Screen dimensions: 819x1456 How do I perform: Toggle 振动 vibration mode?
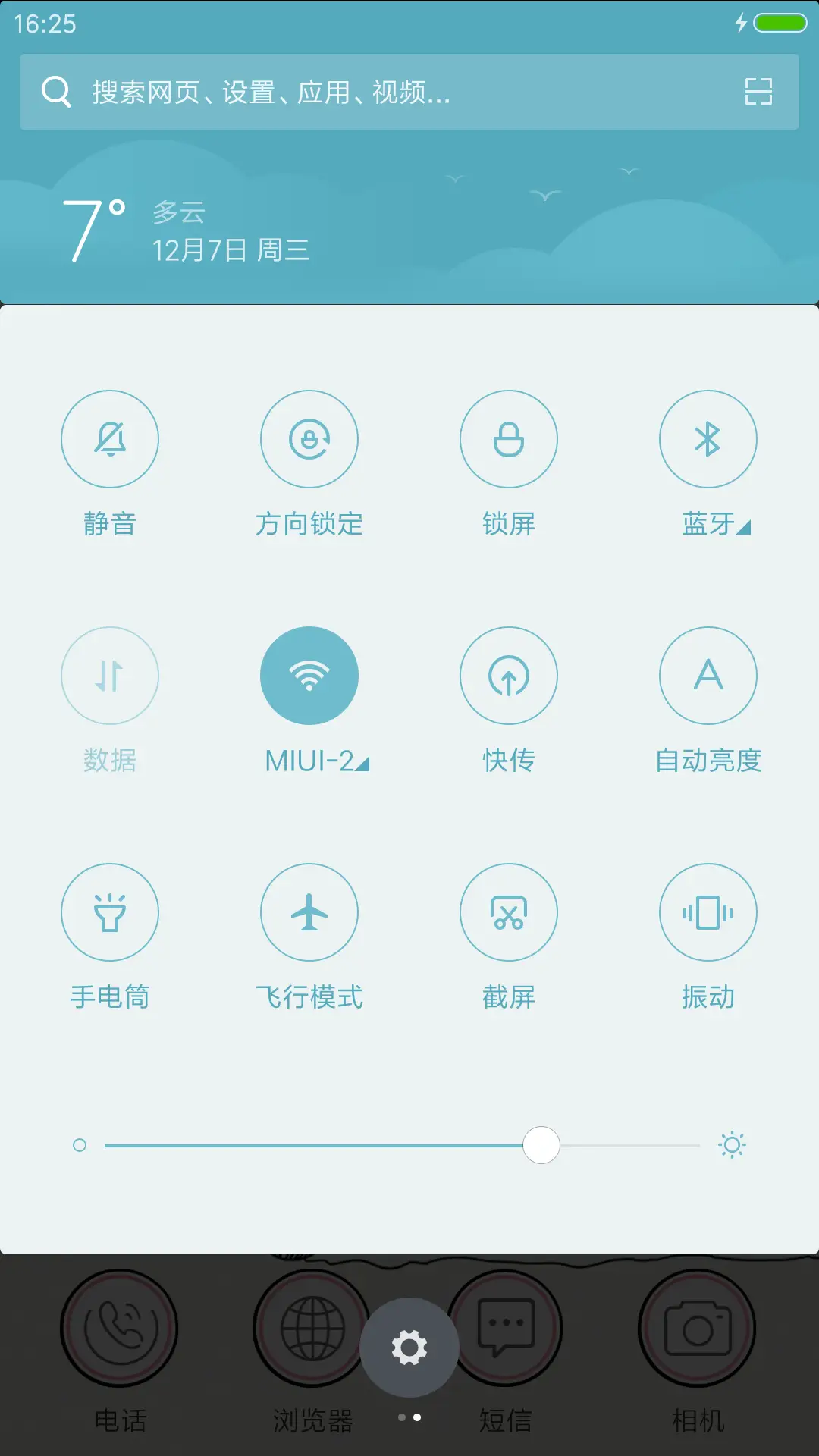point(708,912)
